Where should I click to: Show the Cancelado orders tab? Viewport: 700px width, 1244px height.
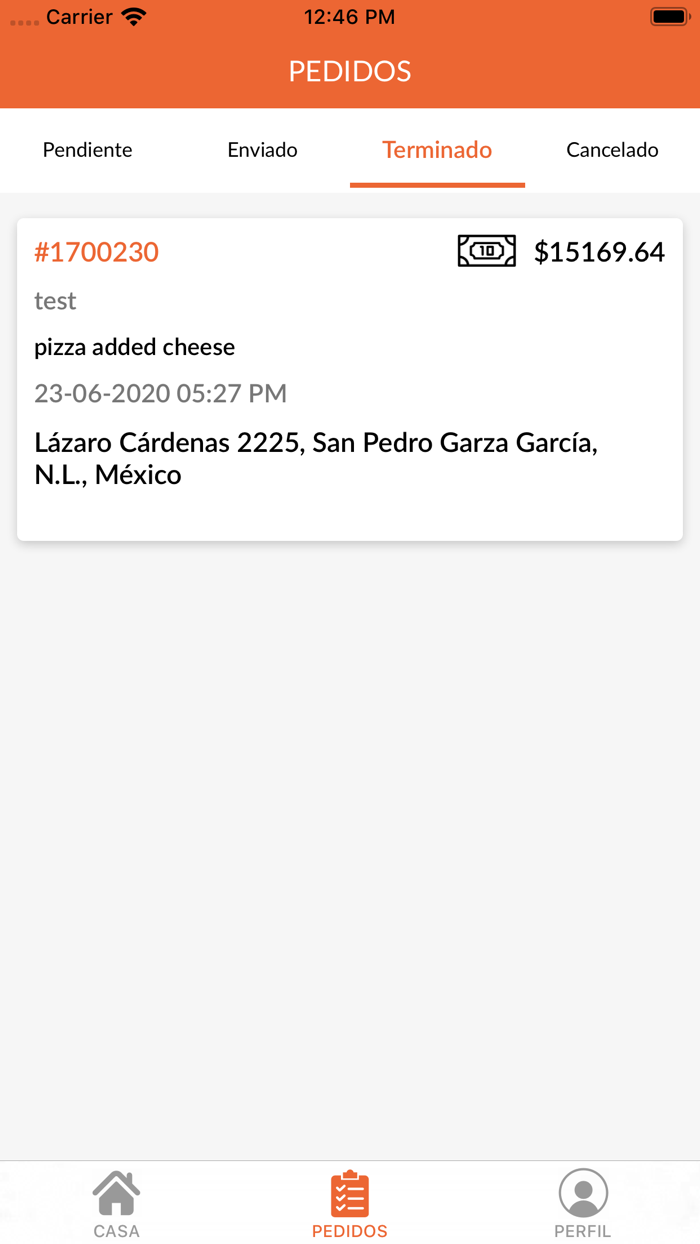click(x=612, y=150)
